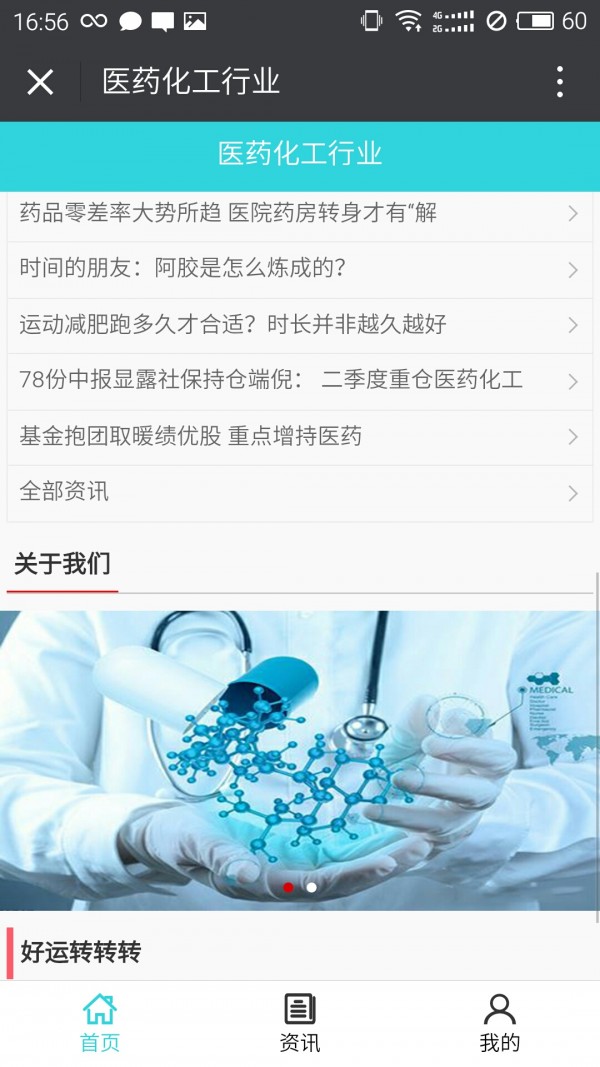This screenshot has width=600, height=1067.
Task: Read 时间的朋友：阿胶是怎么炼成的
Action: [299, 269]
